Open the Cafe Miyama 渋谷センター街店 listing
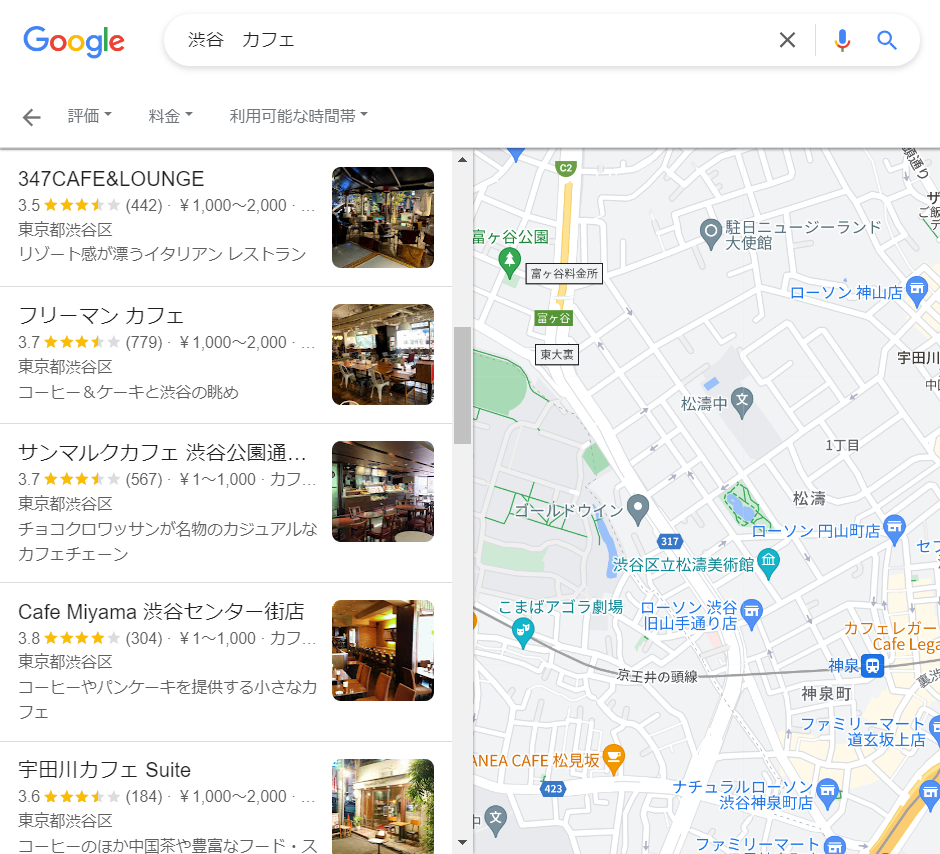The image size is (940, 854). click(161, 611)
